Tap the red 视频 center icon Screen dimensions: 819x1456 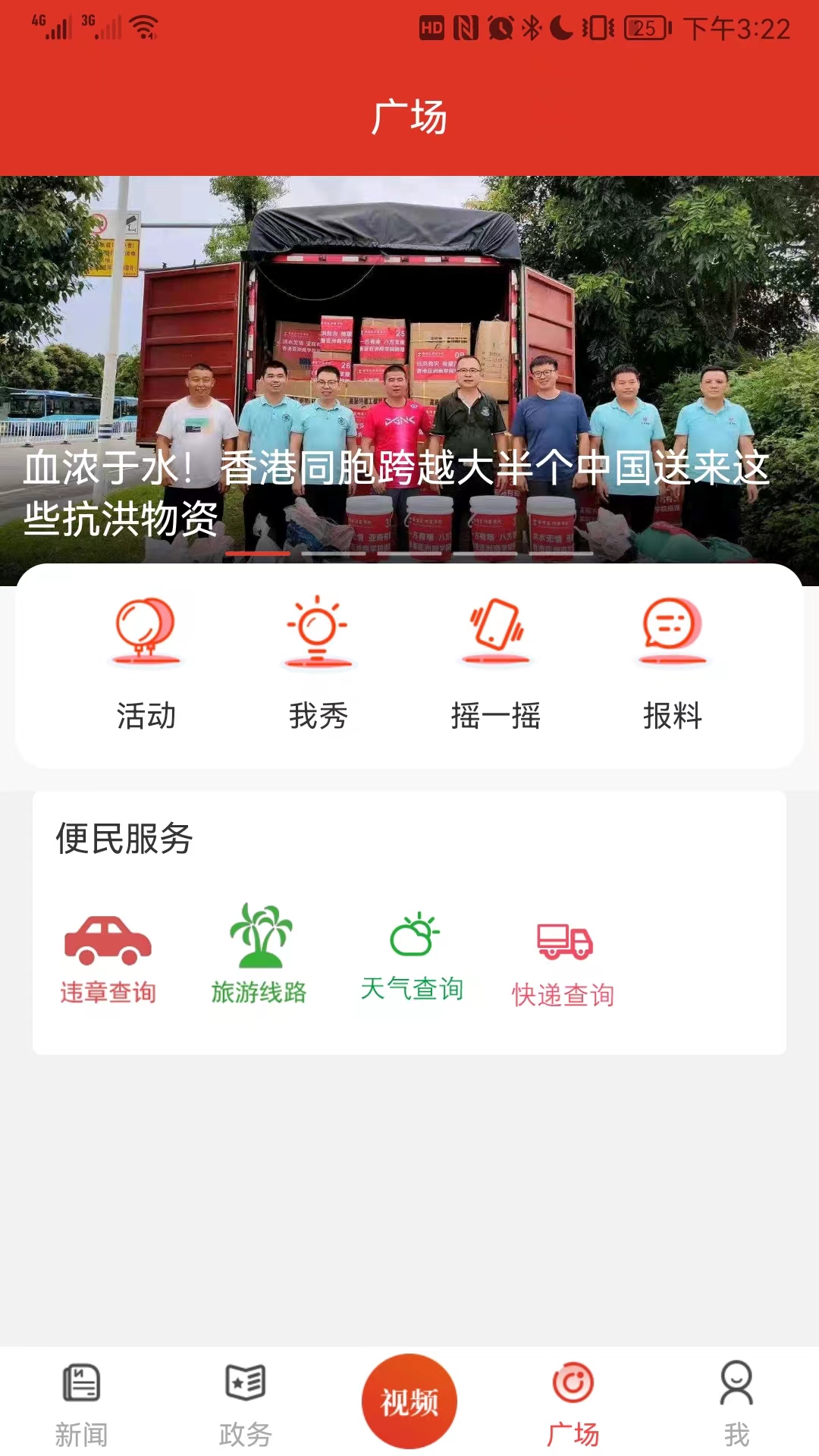(409, 1401)
